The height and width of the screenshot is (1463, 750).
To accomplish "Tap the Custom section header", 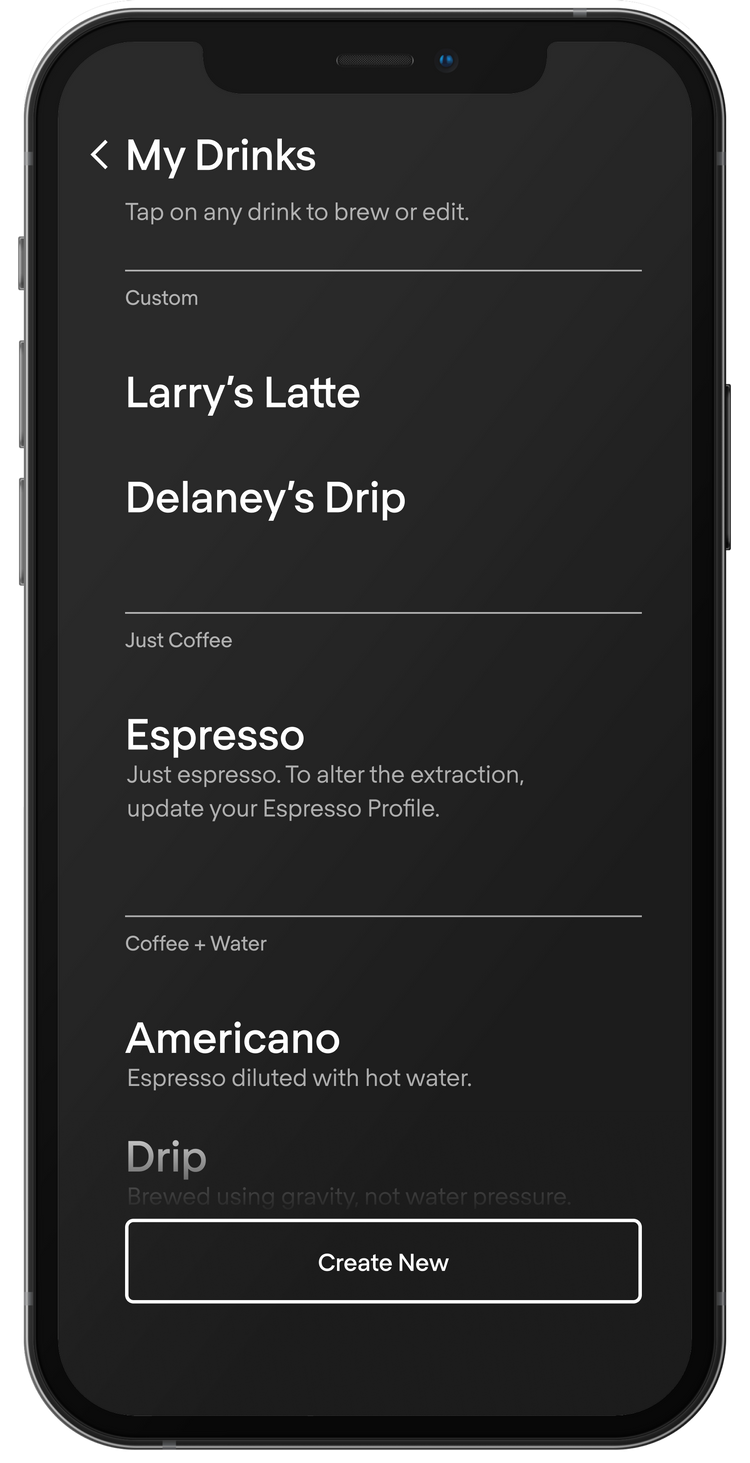I will tap(161, 297).
